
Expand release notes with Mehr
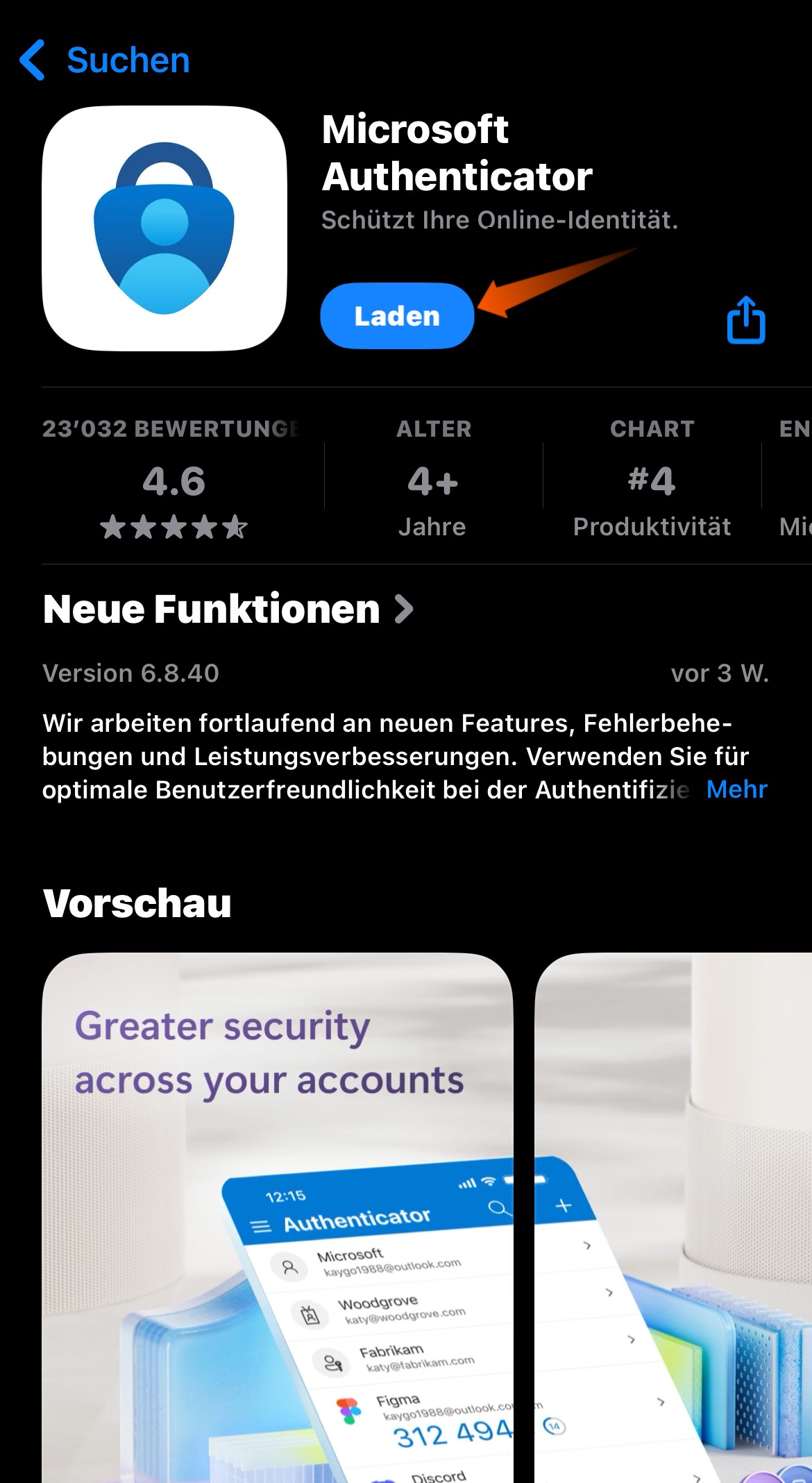click(x=736, y=789)
